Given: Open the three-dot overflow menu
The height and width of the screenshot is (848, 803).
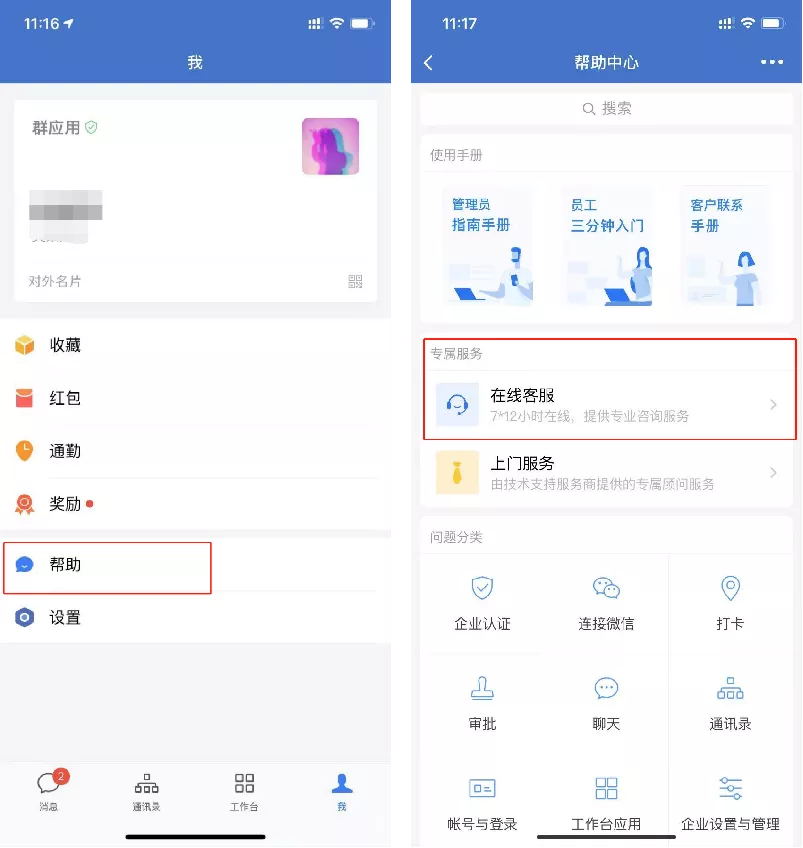Looking at the screenshot, I should [x=771, y=62].
